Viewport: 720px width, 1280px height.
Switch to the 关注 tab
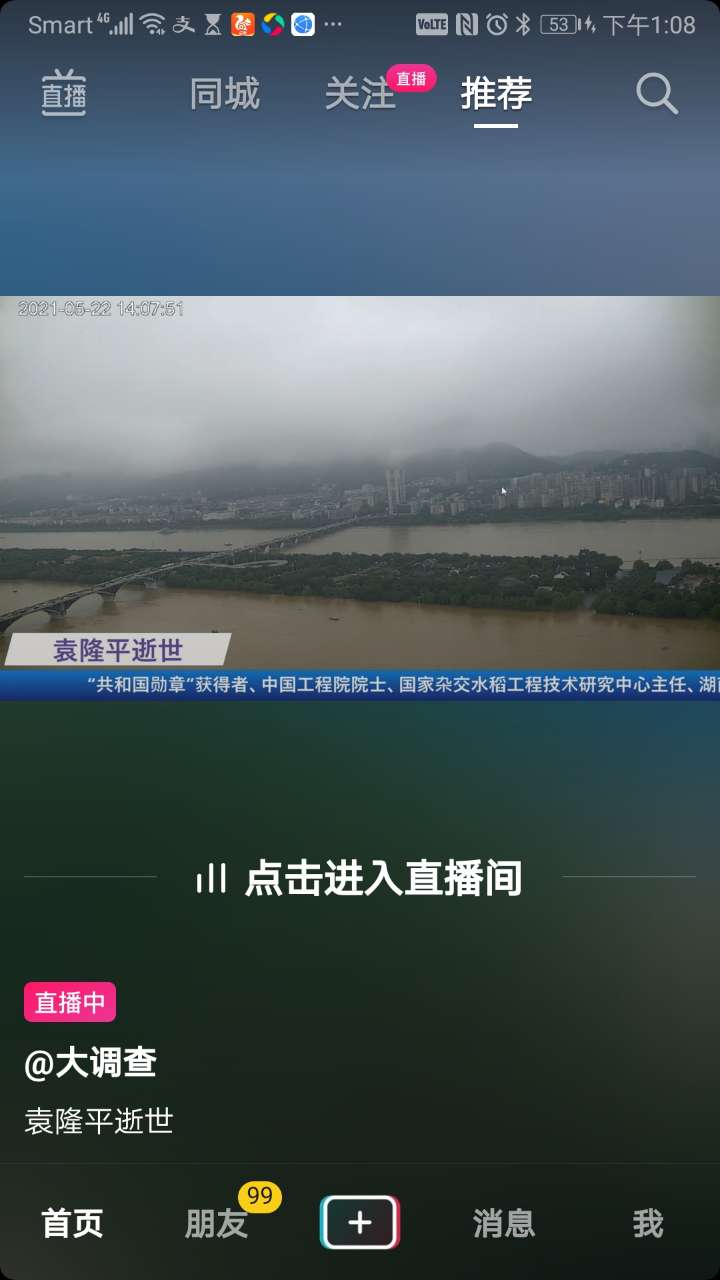(x=360, y=94)
